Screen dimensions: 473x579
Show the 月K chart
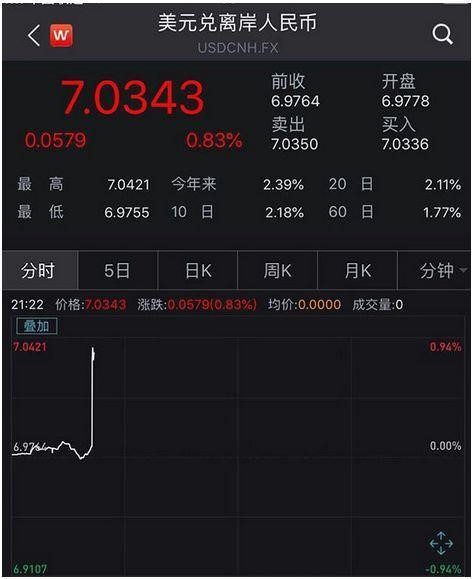357,271
